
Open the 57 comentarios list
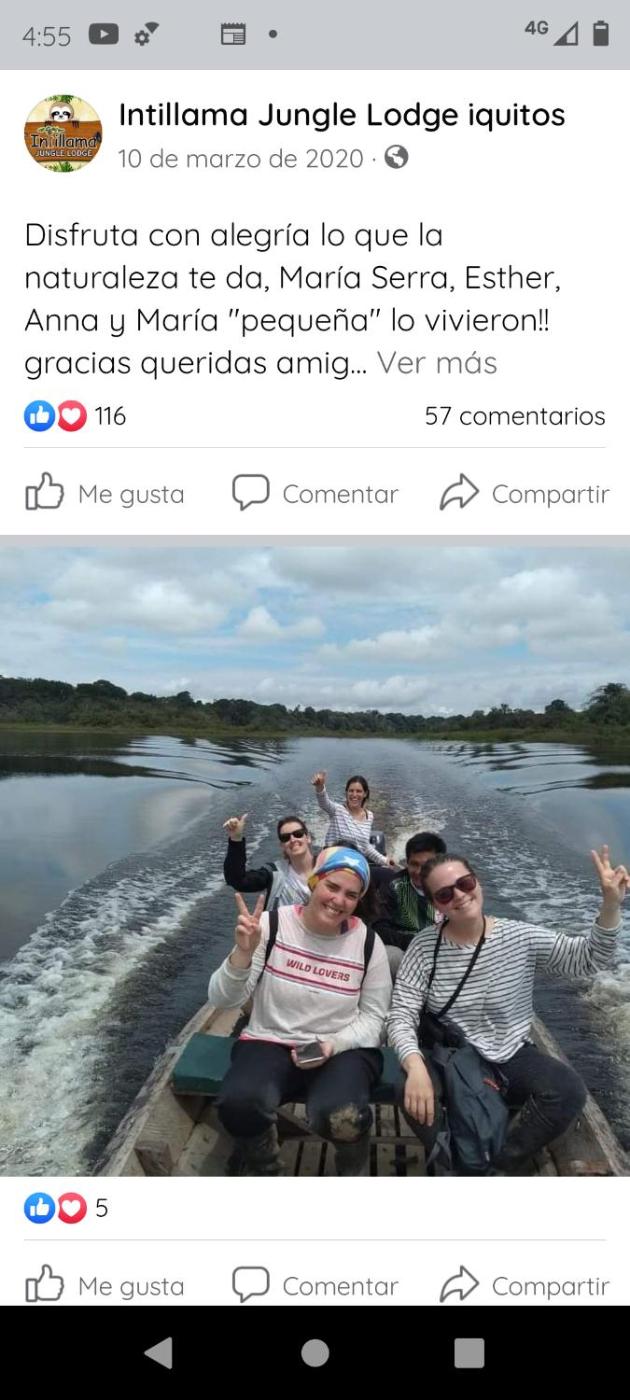click(514, 416)
